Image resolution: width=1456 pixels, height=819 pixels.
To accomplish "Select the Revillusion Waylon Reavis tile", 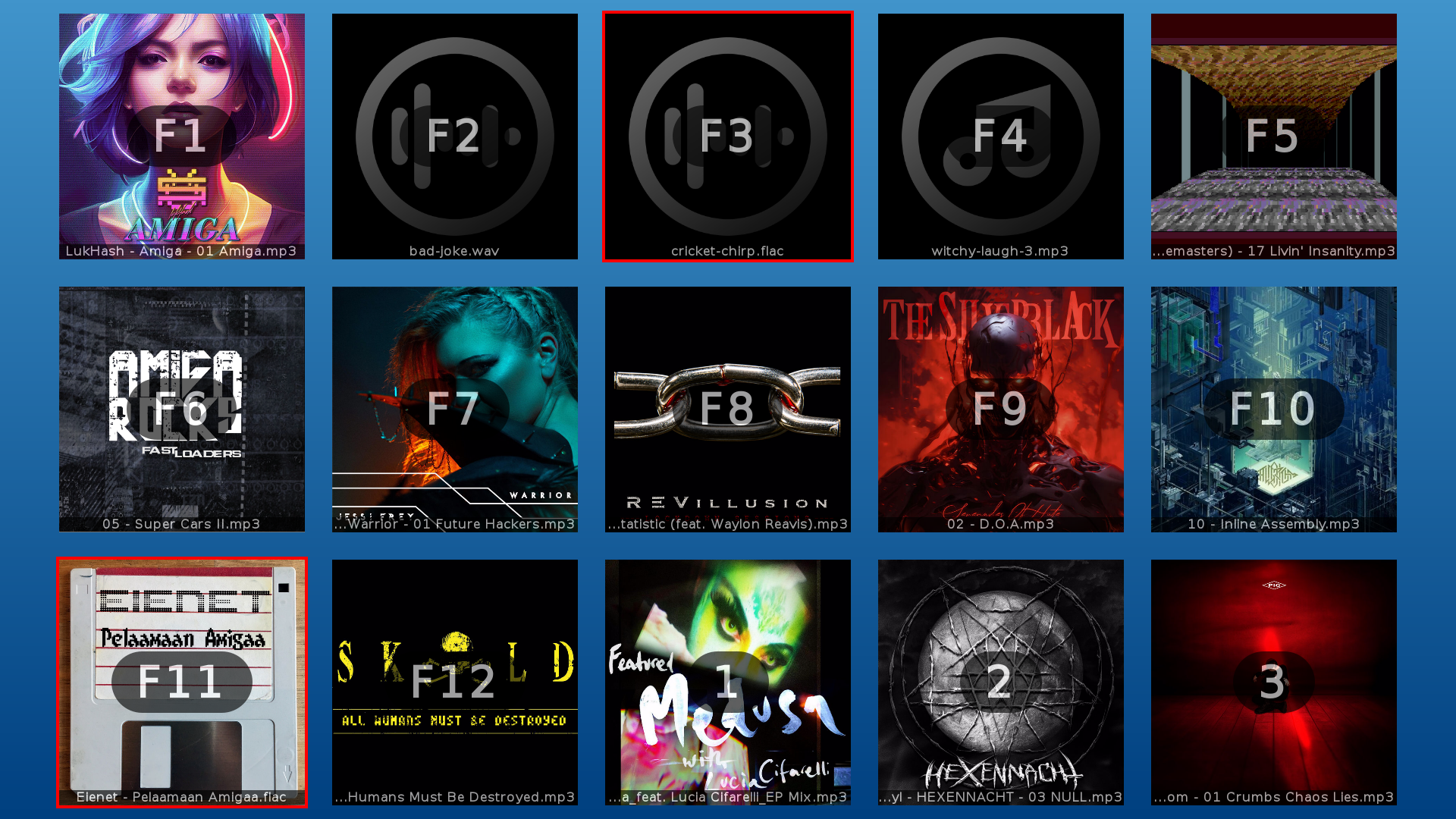I will pos(728,409).
